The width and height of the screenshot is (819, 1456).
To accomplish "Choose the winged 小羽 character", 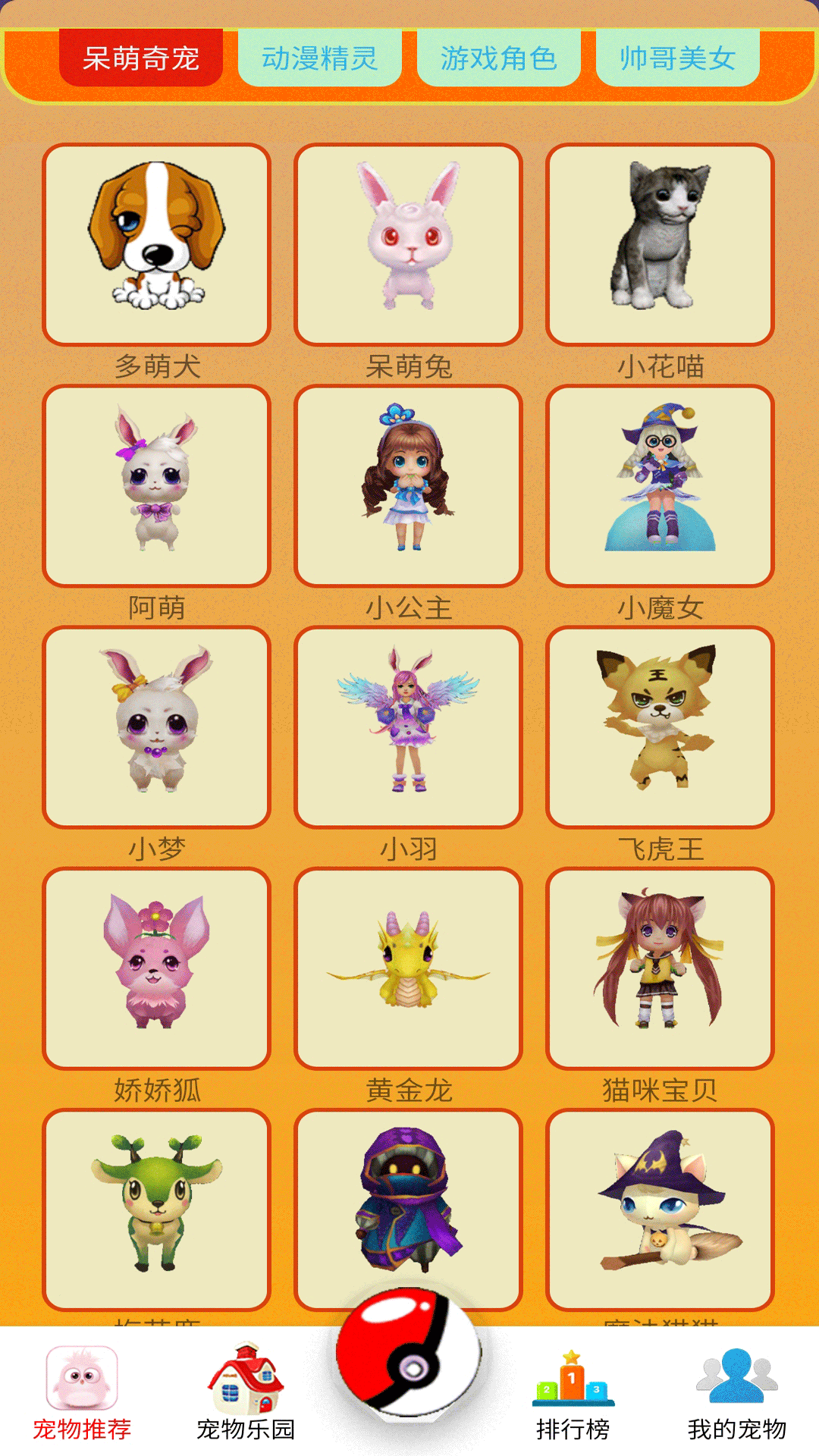I will 408,726.
